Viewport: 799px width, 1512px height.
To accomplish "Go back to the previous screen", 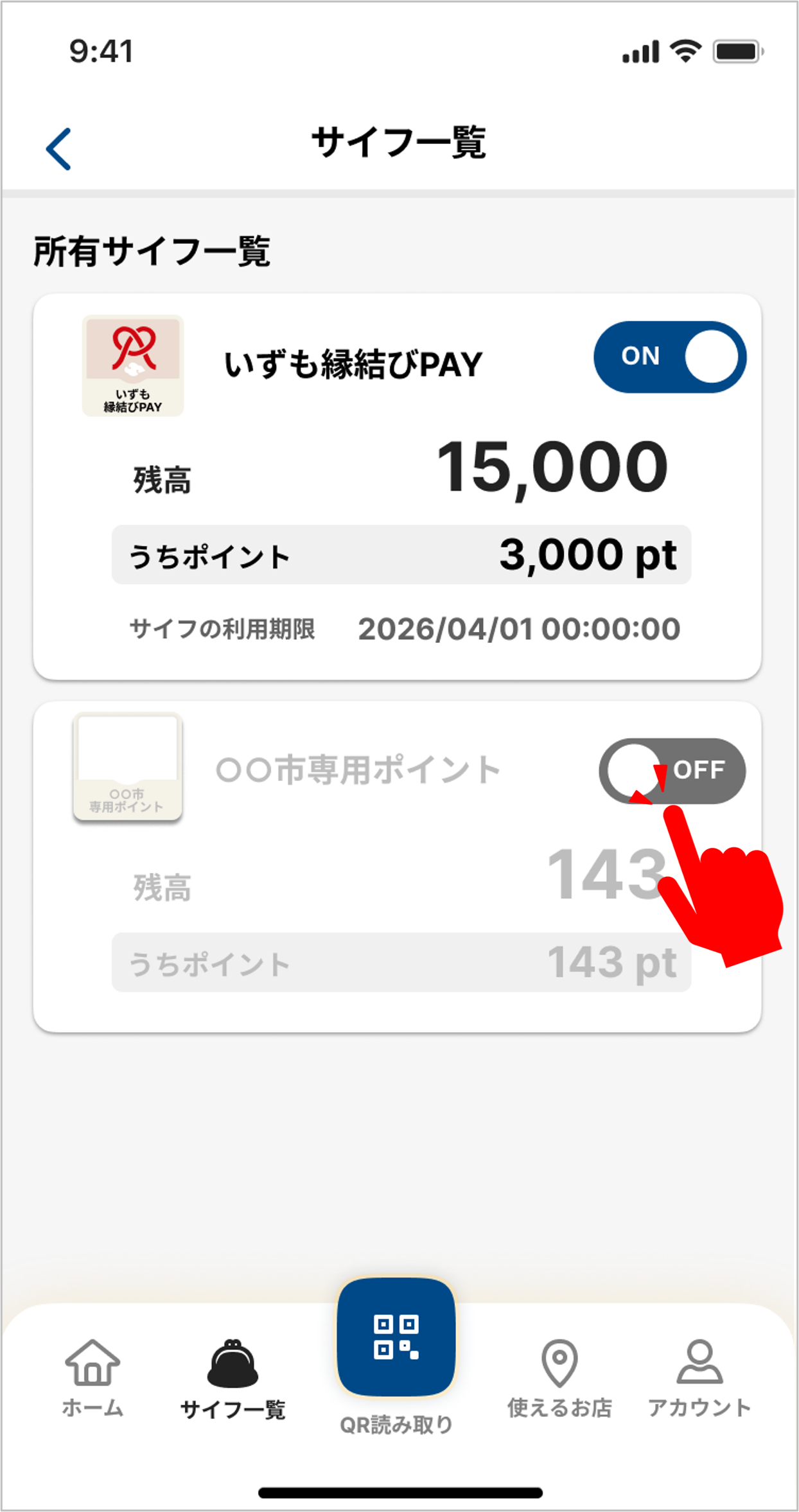I will (x=58, y=148).
